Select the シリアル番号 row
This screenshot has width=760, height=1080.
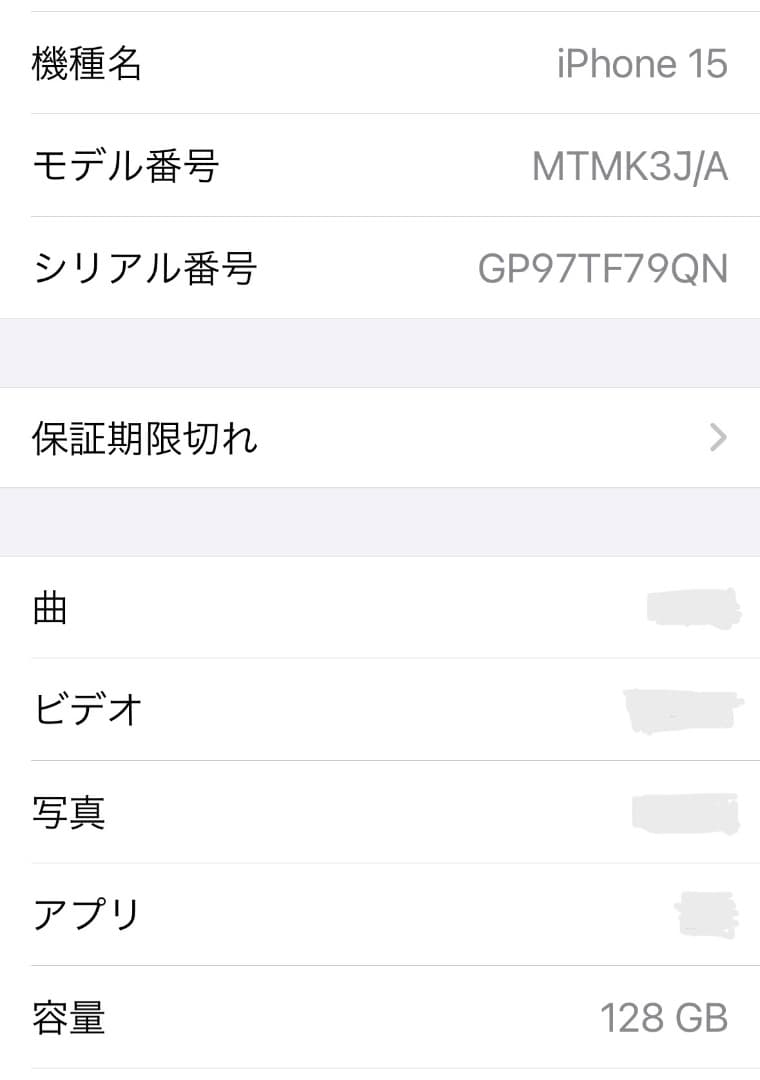380,268
